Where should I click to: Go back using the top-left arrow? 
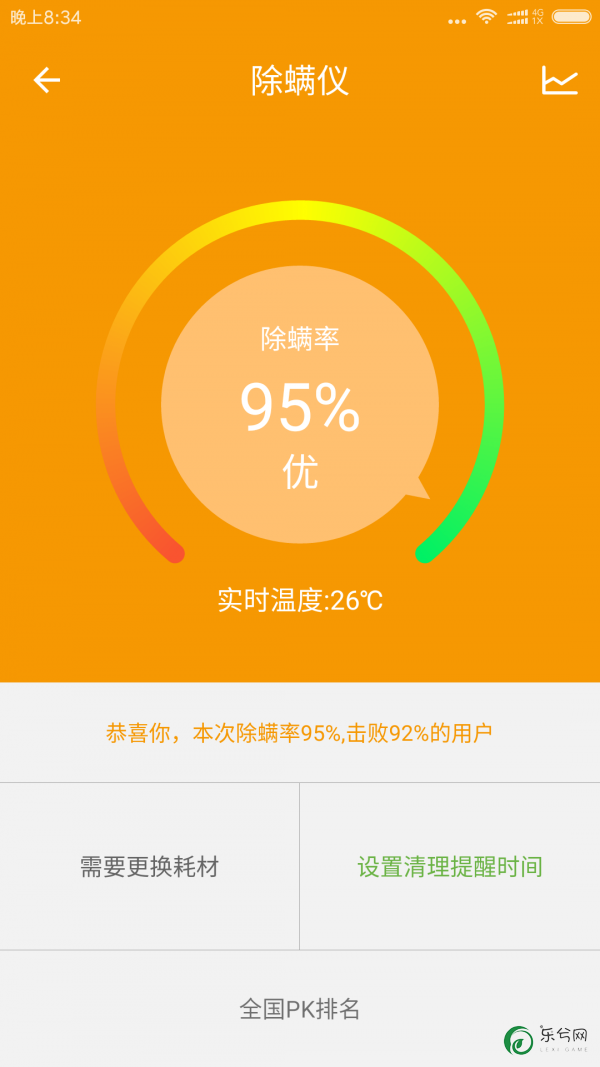pyautogui.click(x=47, y=80)
